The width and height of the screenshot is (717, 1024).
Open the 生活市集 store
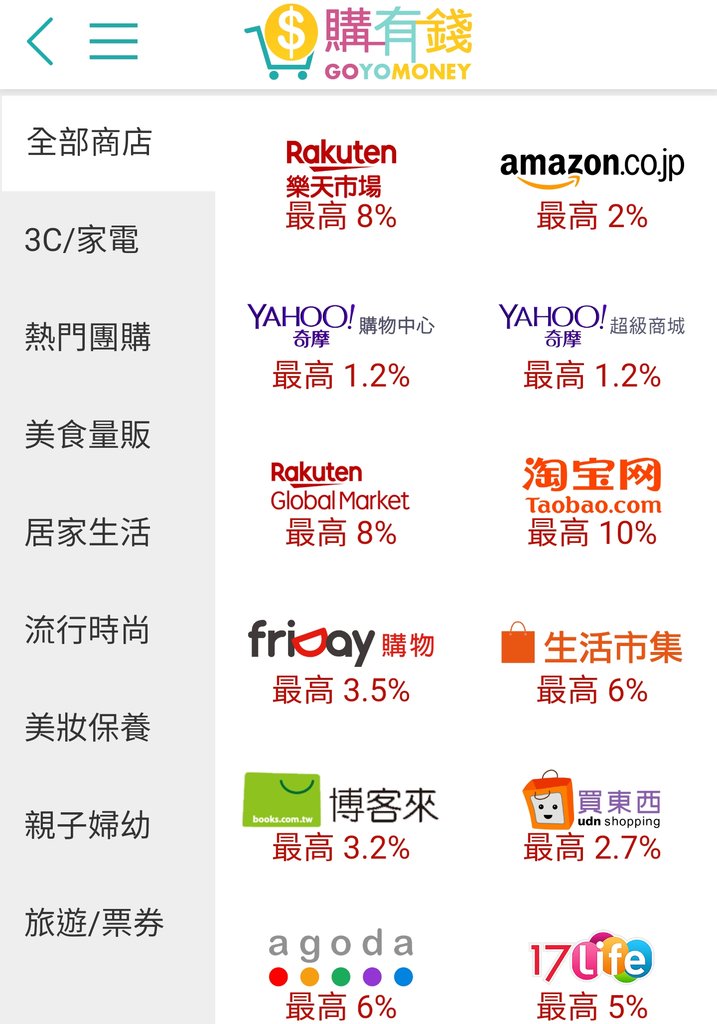(592, 660)
